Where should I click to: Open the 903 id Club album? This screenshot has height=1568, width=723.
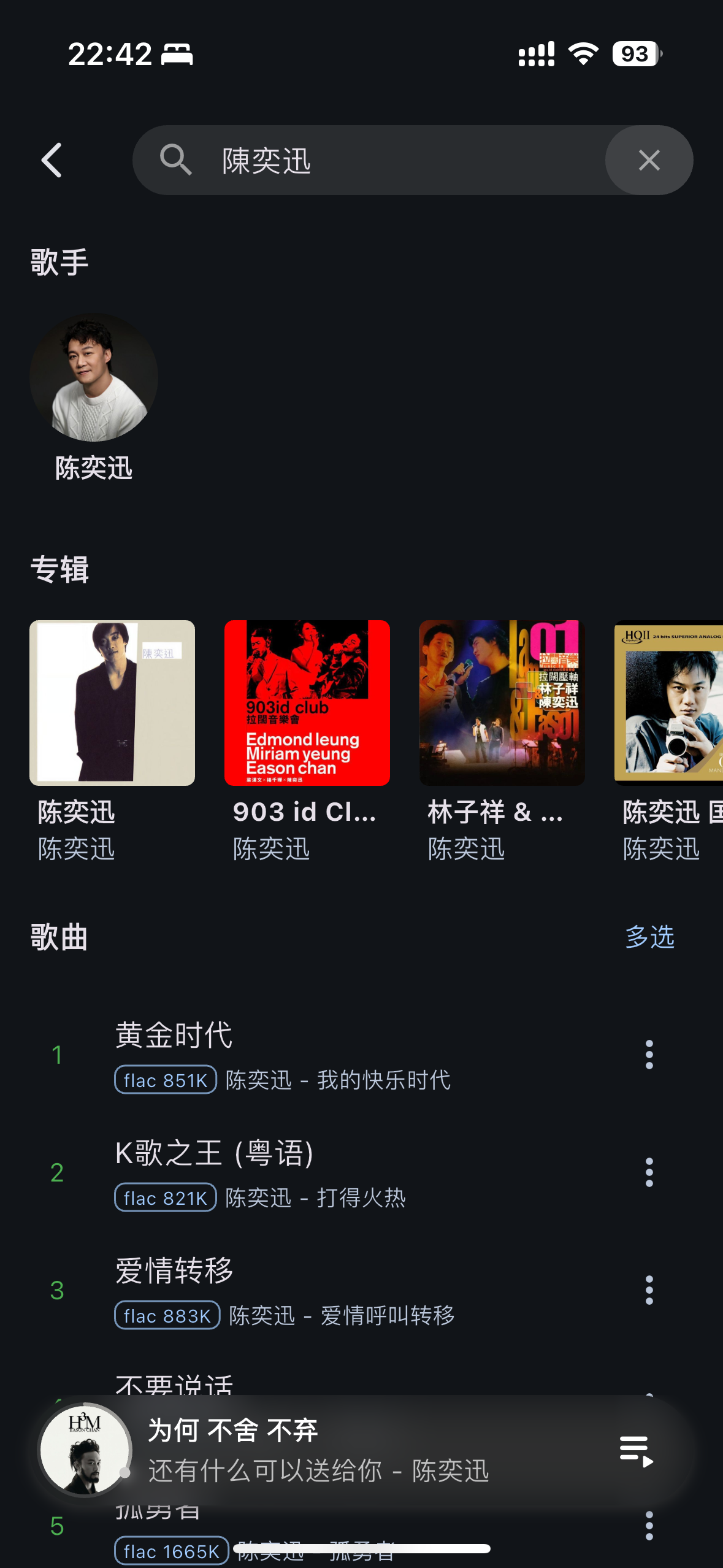tap(307, 703)
